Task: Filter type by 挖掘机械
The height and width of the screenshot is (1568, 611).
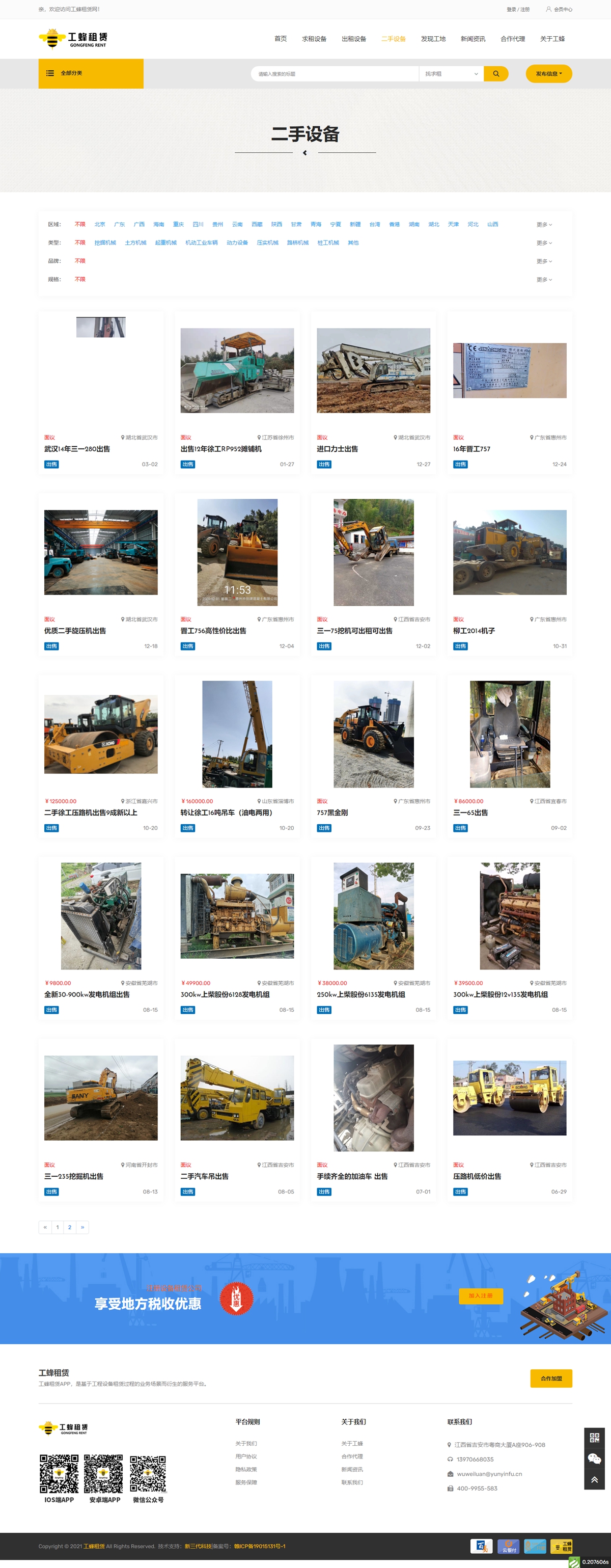Action: [105, 243]
